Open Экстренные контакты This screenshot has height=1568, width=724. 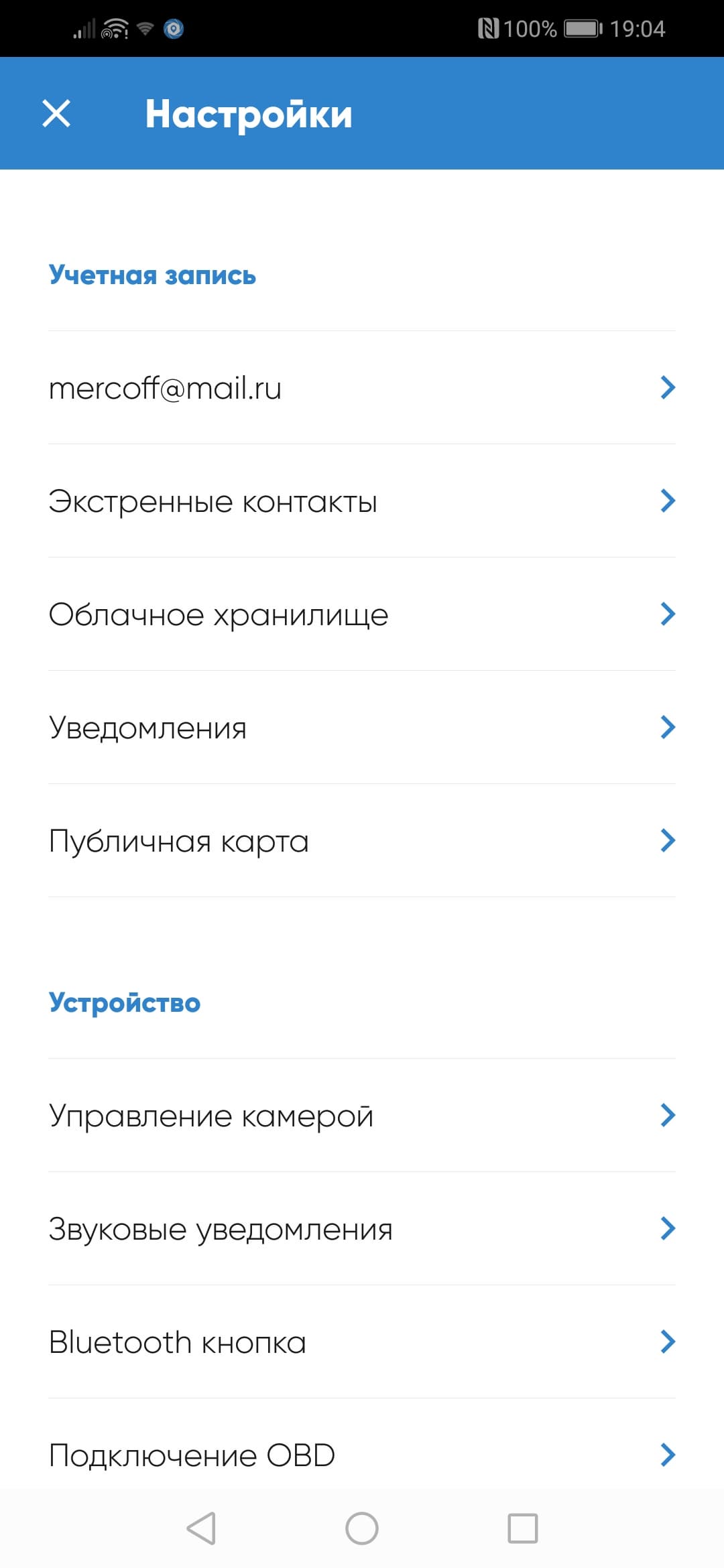click(x=362, y=501)
